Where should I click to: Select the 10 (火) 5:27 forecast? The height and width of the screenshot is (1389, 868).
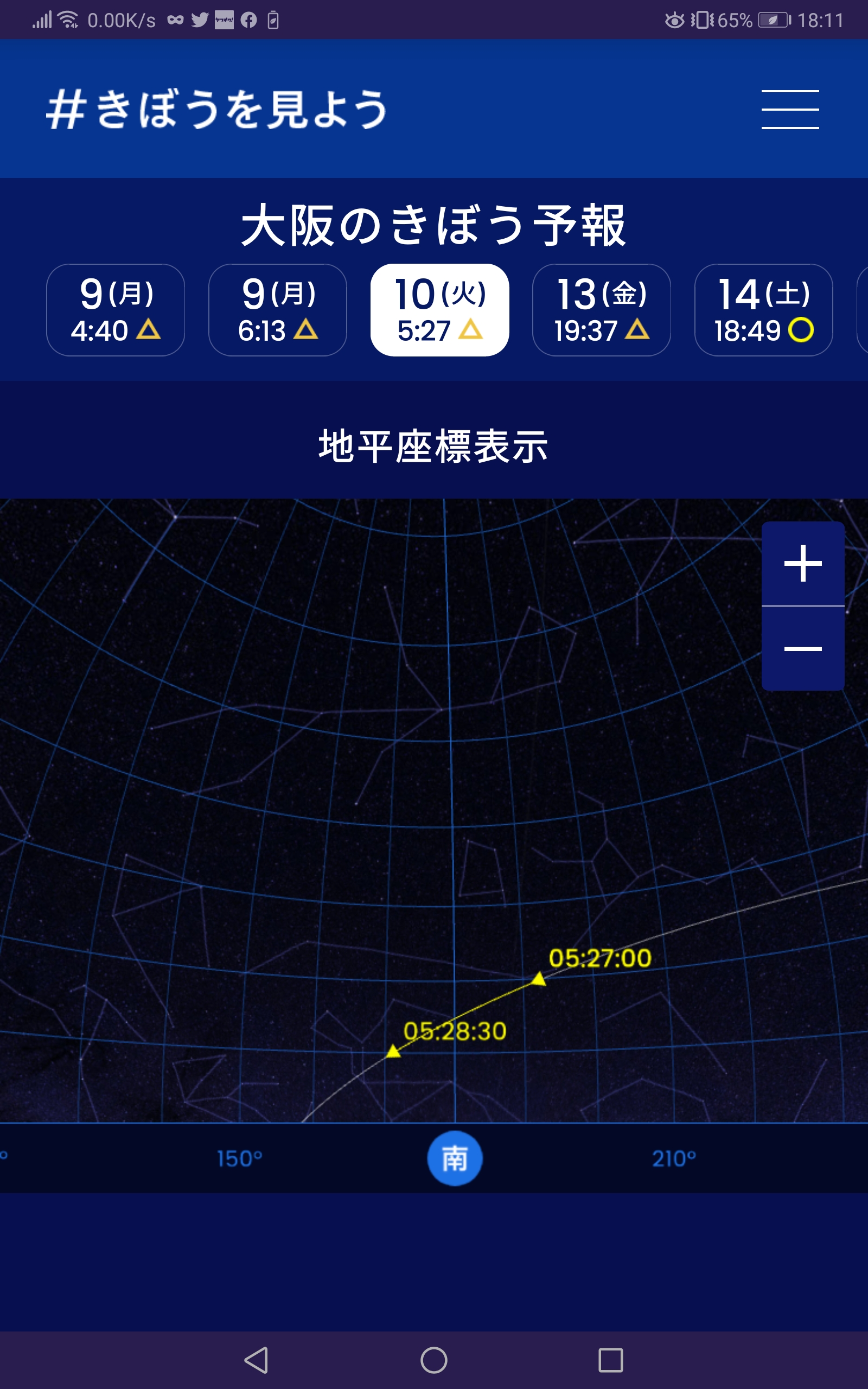[x=440, y=310]
